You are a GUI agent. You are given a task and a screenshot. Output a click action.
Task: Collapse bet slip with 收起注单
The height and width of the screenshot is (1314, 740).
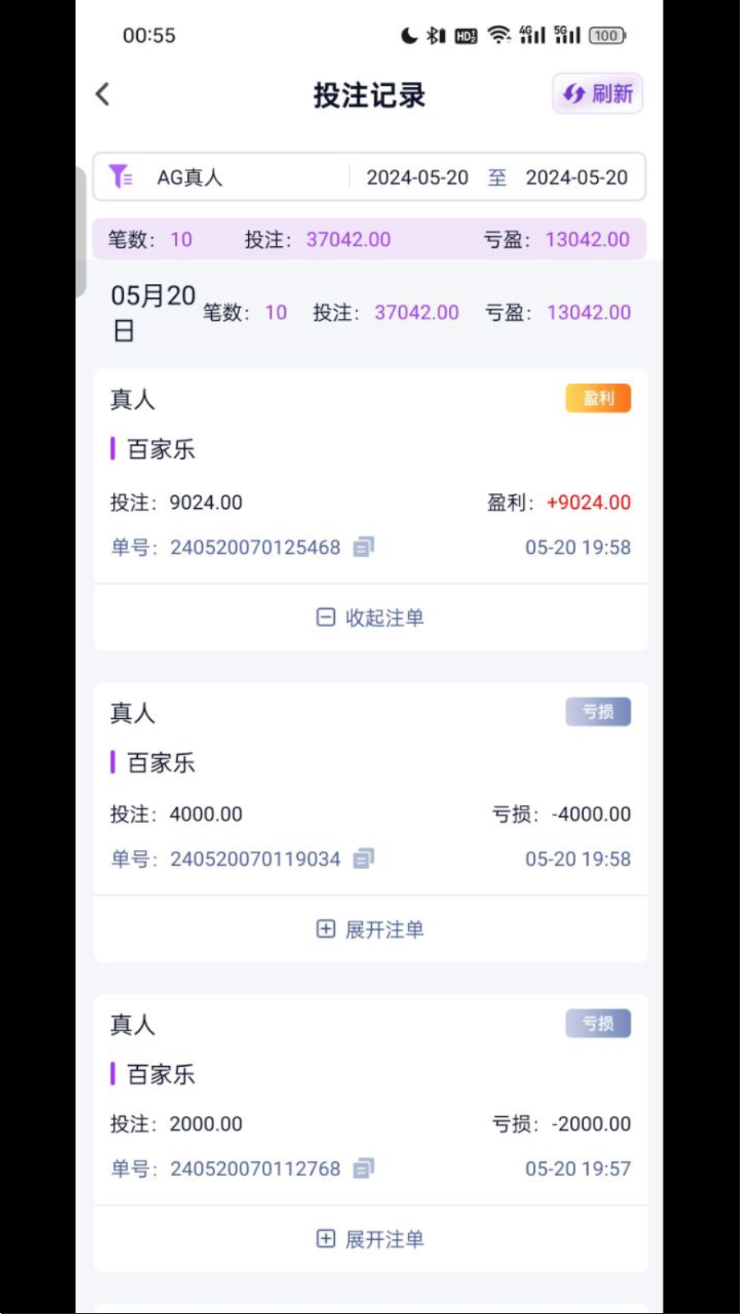click(371, 618)
